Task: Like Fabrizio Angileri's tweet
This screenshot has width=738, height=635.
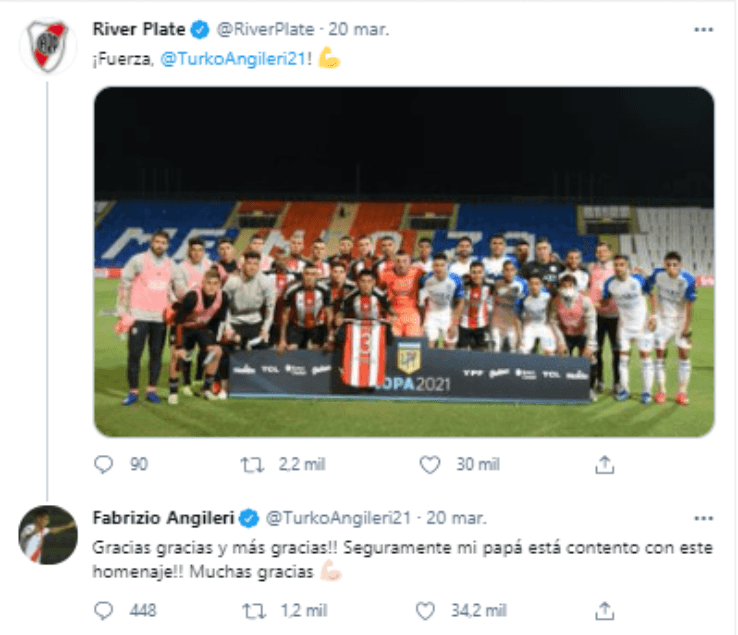Action: click(429, 610)
